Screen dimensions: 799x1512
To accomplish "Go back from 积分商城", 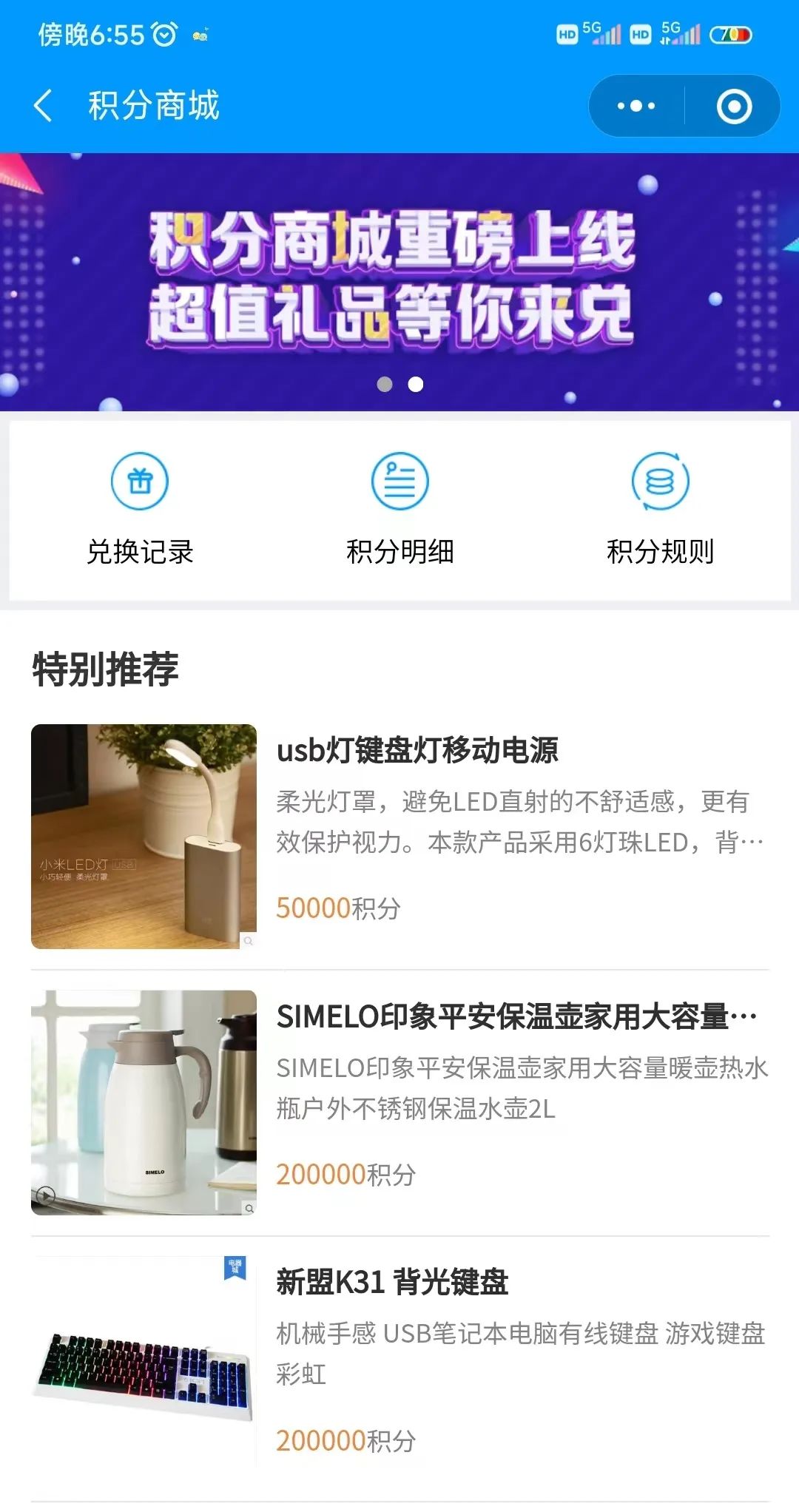I will tap(43, 106).
